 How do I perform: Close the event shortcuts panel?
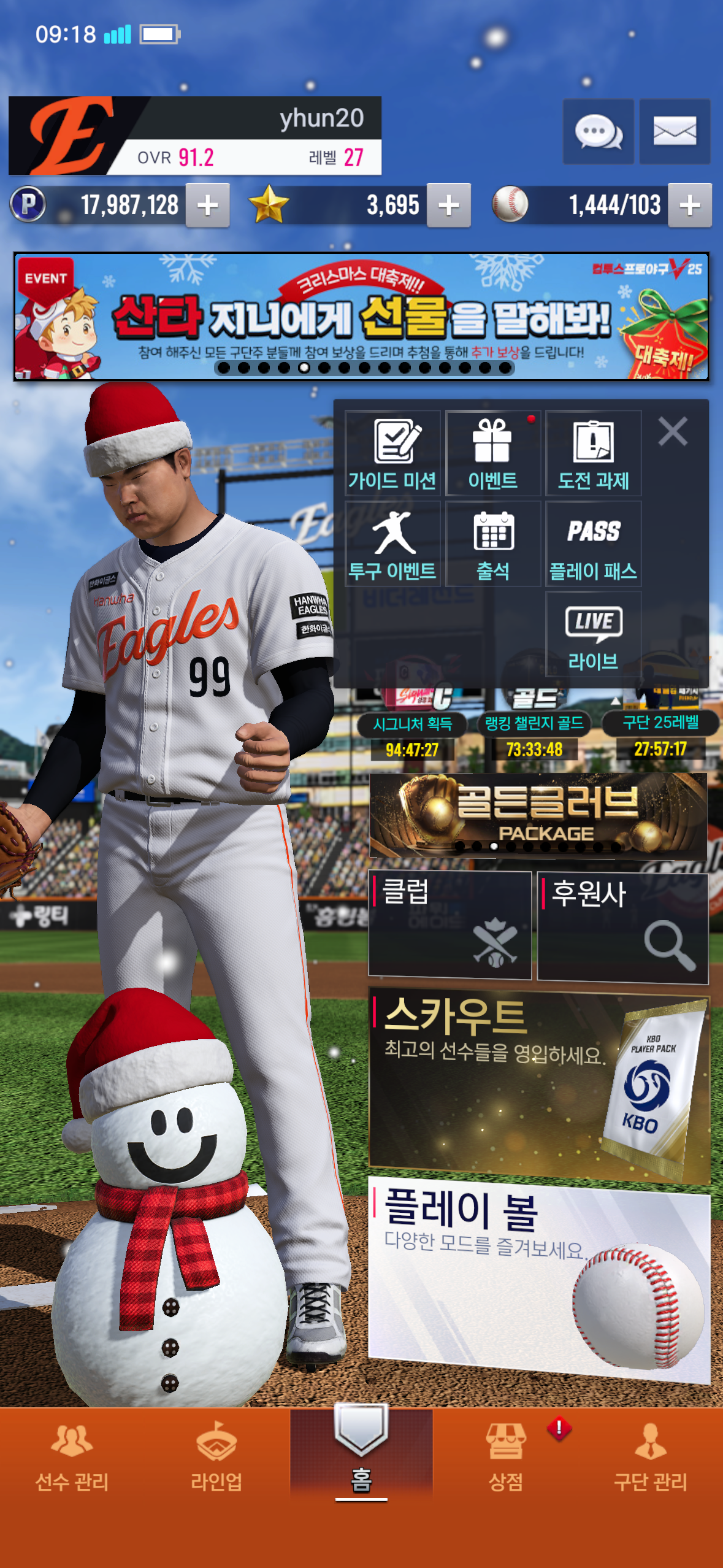pos(673,431)
